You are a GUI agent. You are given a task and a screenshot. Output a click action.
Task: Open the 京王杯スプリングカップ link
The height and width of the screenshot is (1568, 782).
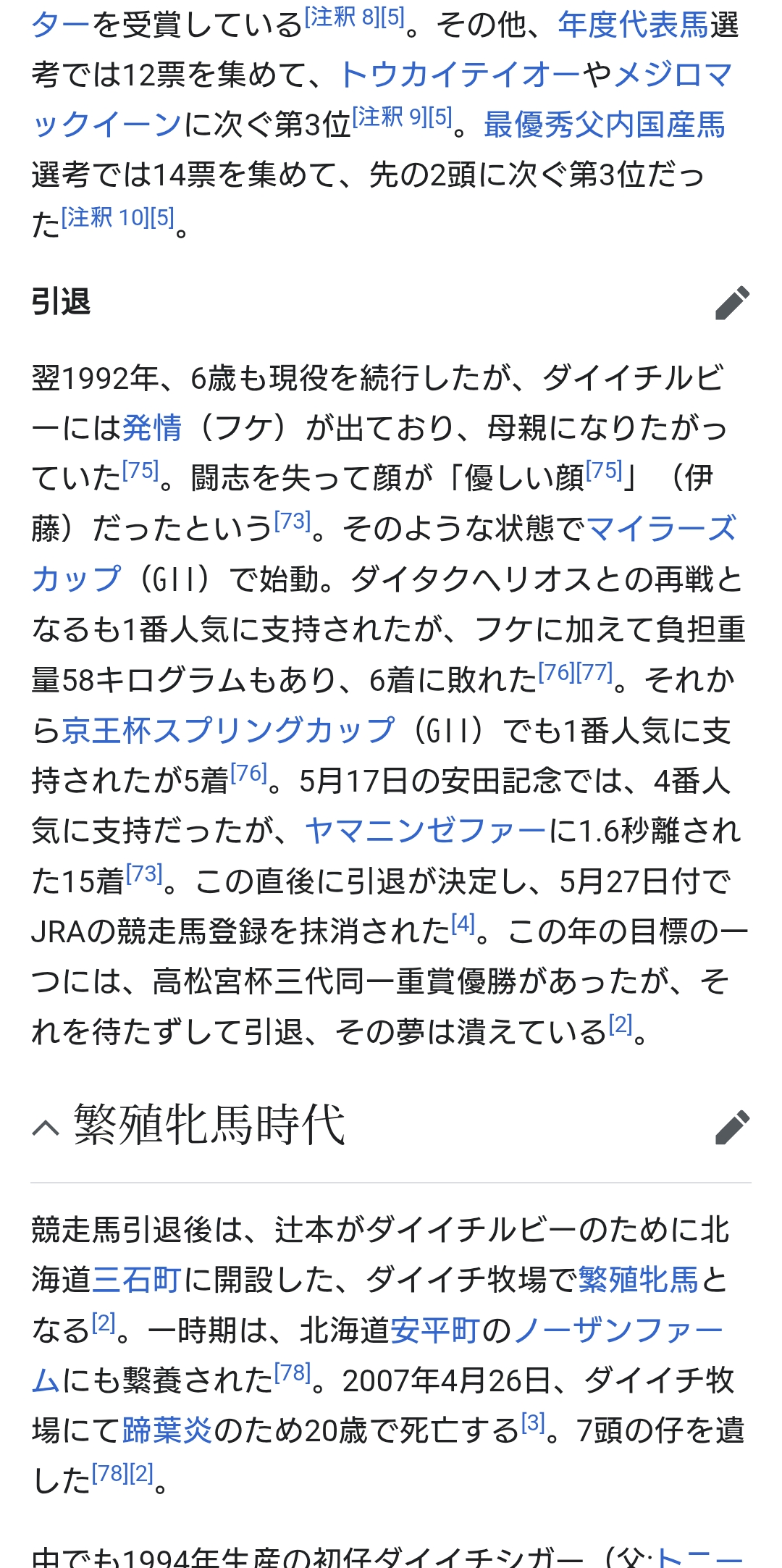pyautogui.click(x=228, y=730)
